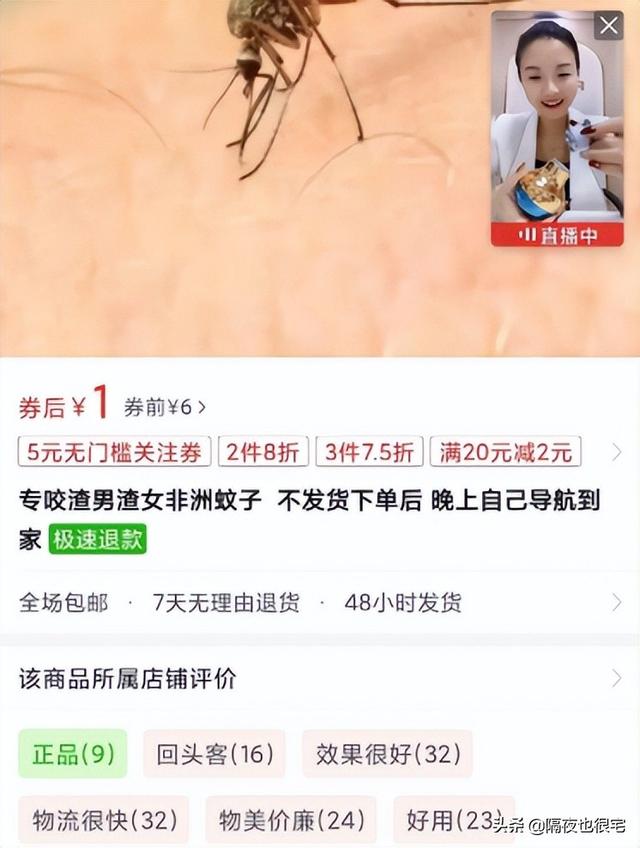This screenshot has height=848, width=640.
Task: View 券前¥6 price details
Action: click(165, 407)
